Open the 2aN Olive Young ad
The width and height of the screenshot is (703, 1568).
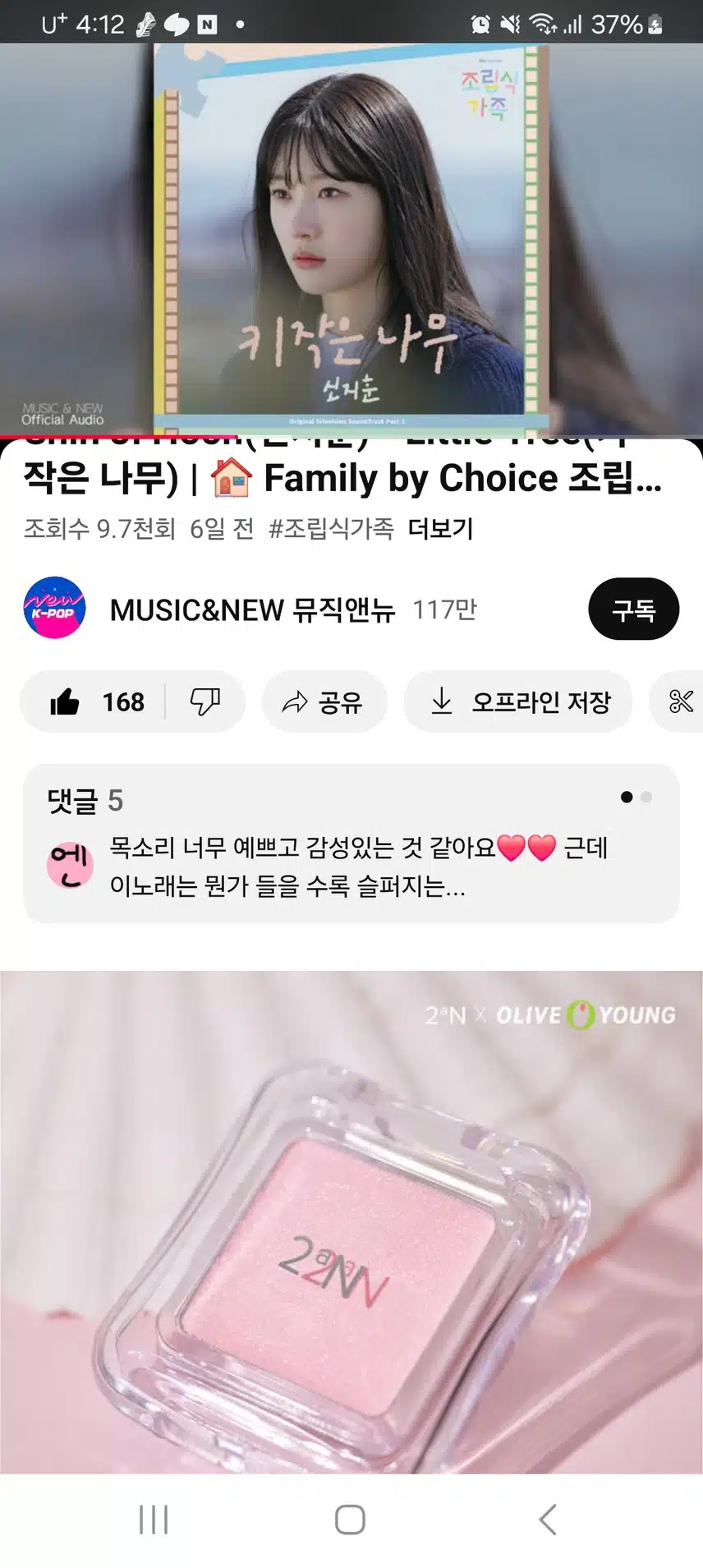pos(351,1221)
